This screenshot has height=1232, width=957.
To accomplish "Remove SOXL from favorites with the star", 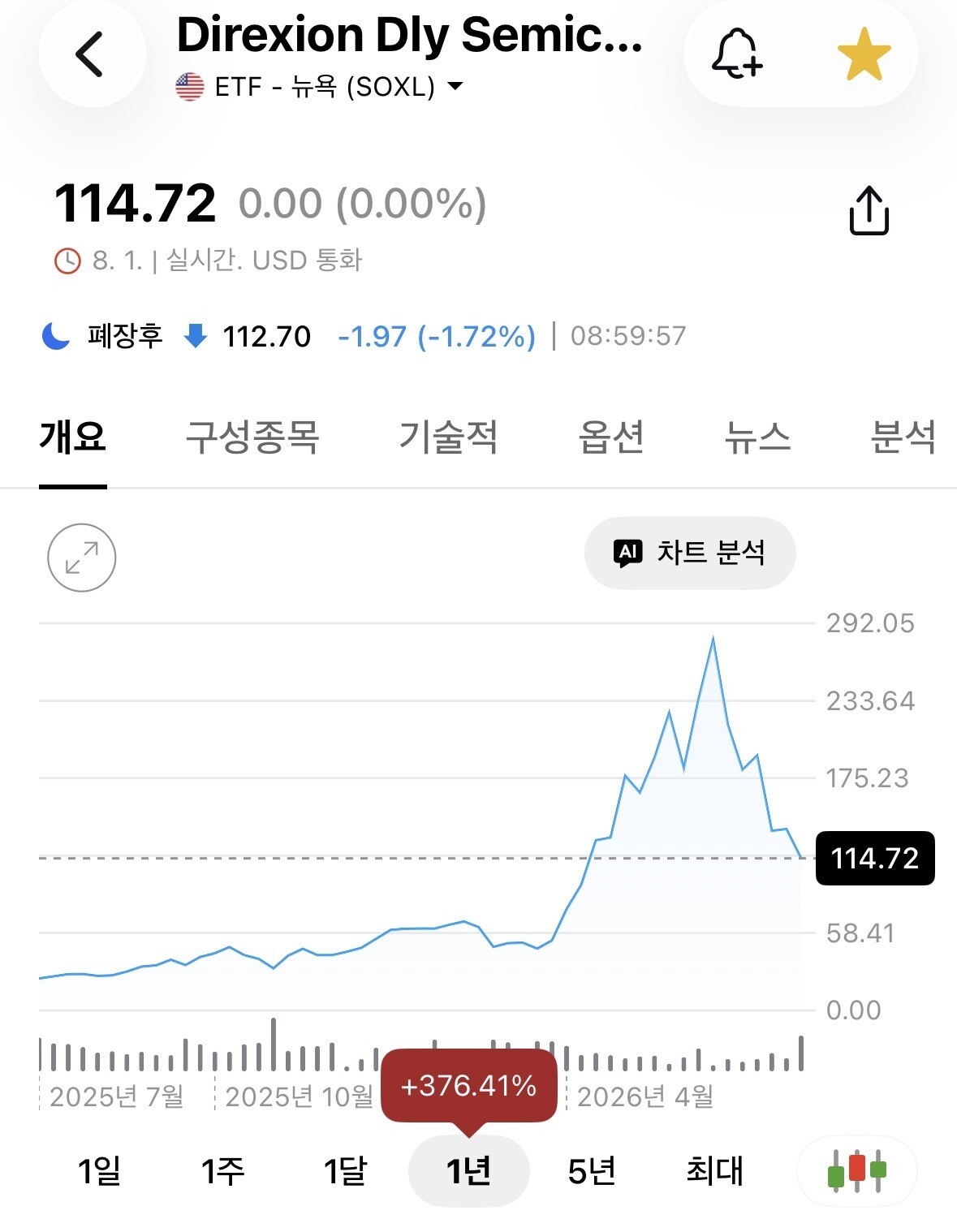I will (864, 54).
